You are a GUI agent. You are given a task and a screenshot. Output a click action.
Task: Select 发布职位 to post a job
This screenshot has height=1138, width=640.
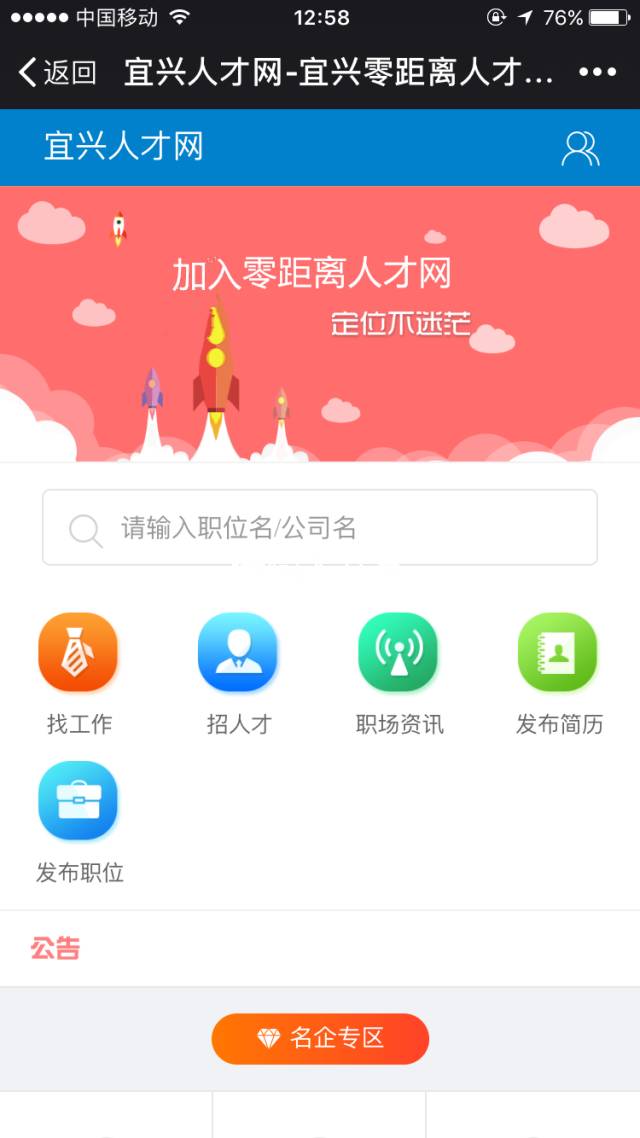point(79,822)
